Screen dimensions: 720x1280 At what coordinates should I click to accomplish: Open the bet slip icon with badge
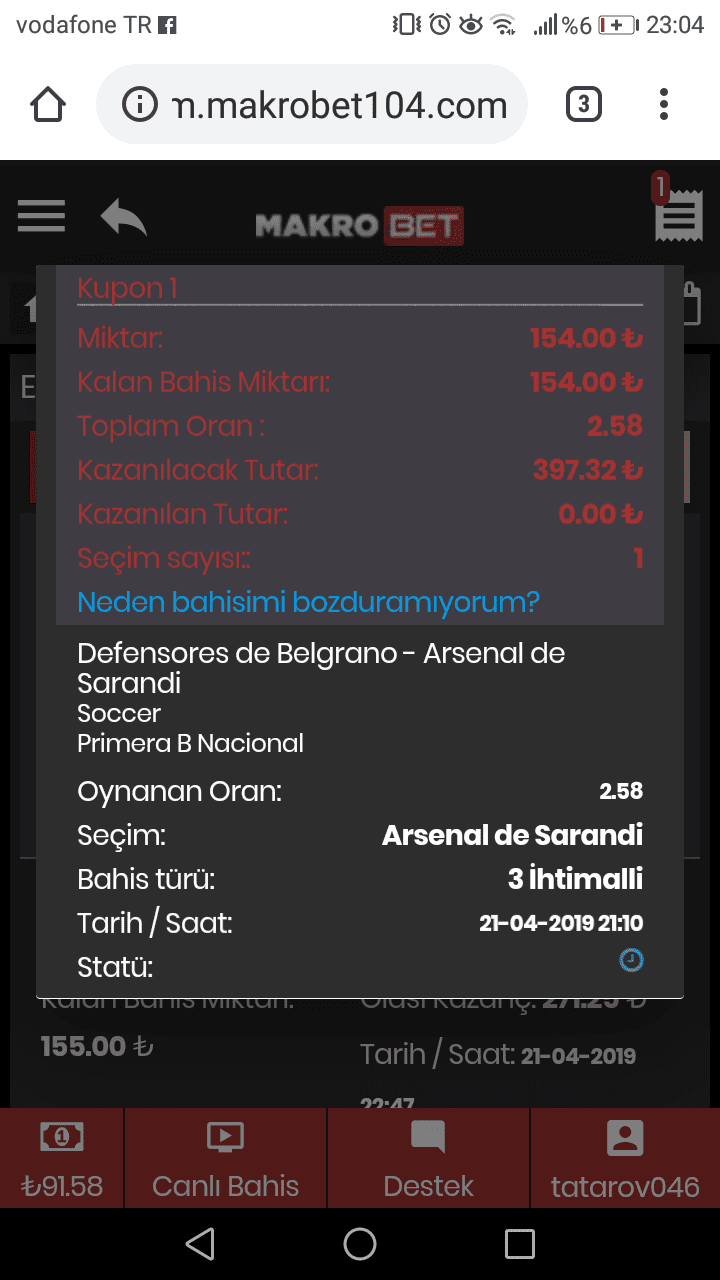pos(675,208)
